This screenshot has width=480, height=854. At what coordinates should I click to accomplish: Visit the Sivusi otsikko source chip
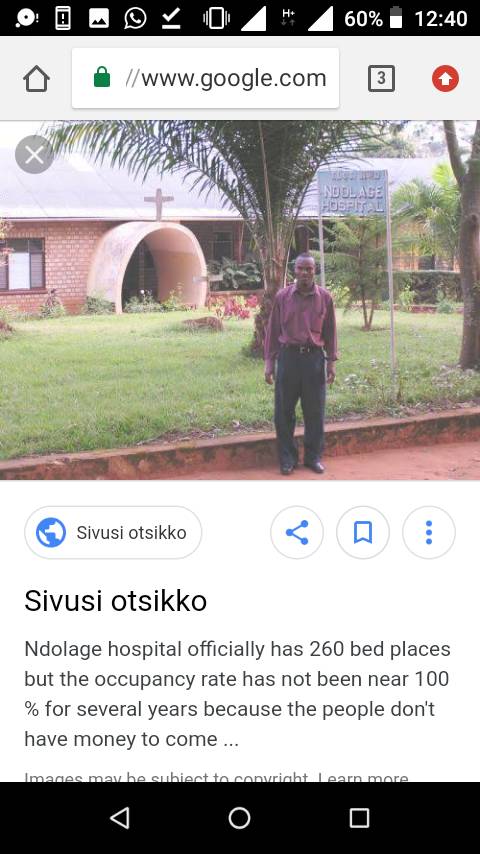point(113,533)
